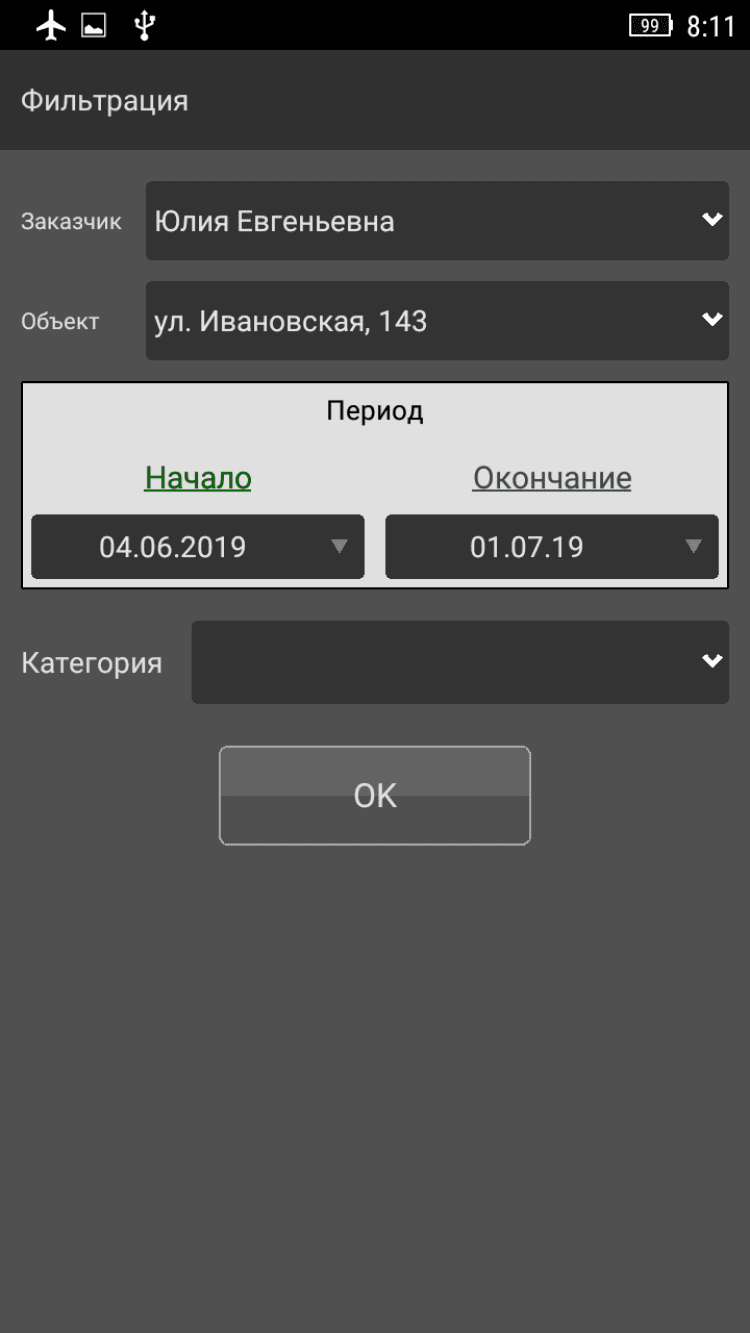Expand the Объект dropdown showing ул. Ивановская, 143
Viewport: 750px width, 1333px height.
437,321
